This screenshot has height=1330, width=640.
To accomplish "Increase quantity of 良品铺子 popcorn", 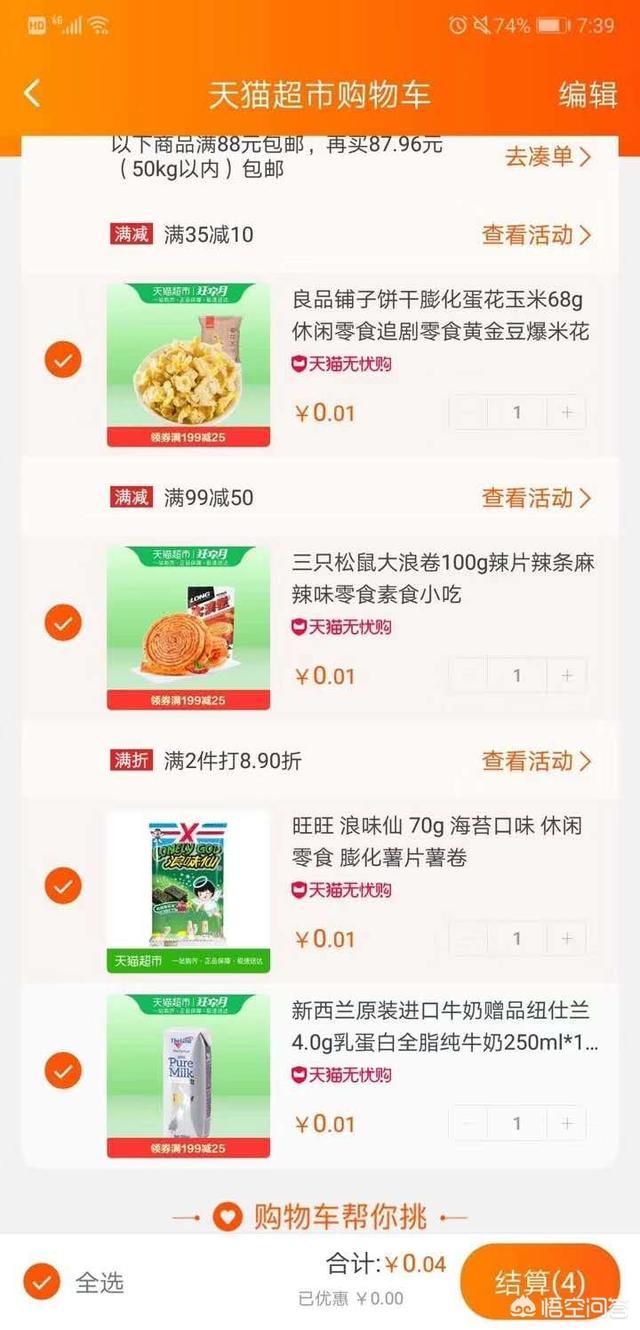I will click(x=567, y=413).
